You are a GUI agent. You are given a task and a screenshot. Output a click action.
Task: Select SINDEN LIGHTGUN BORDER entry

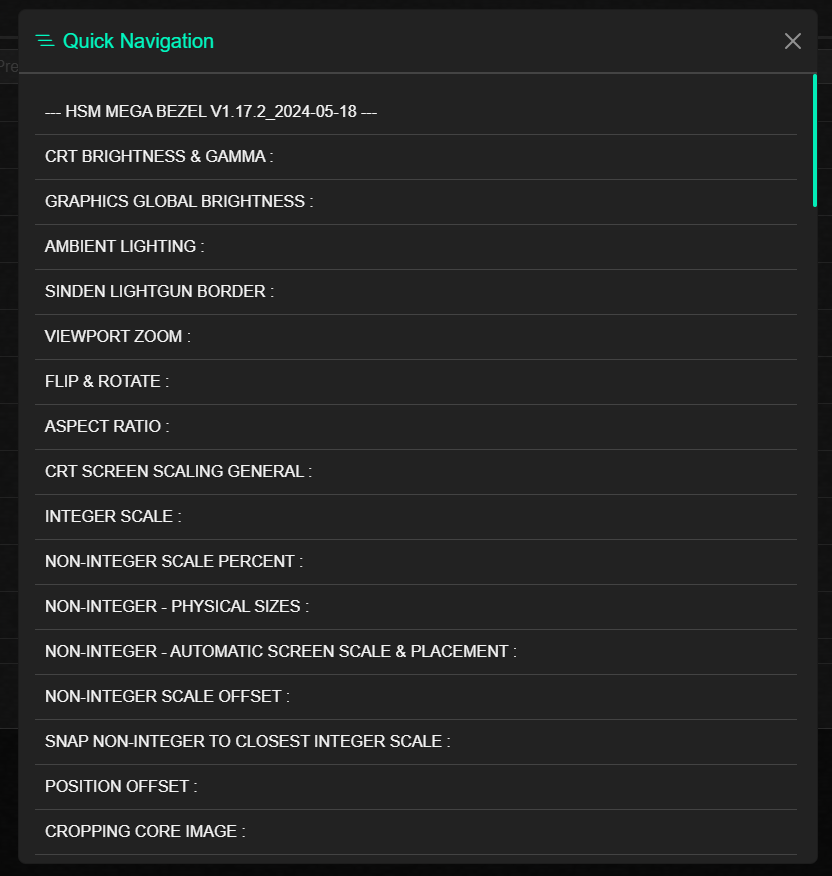(x=160, y=292)
